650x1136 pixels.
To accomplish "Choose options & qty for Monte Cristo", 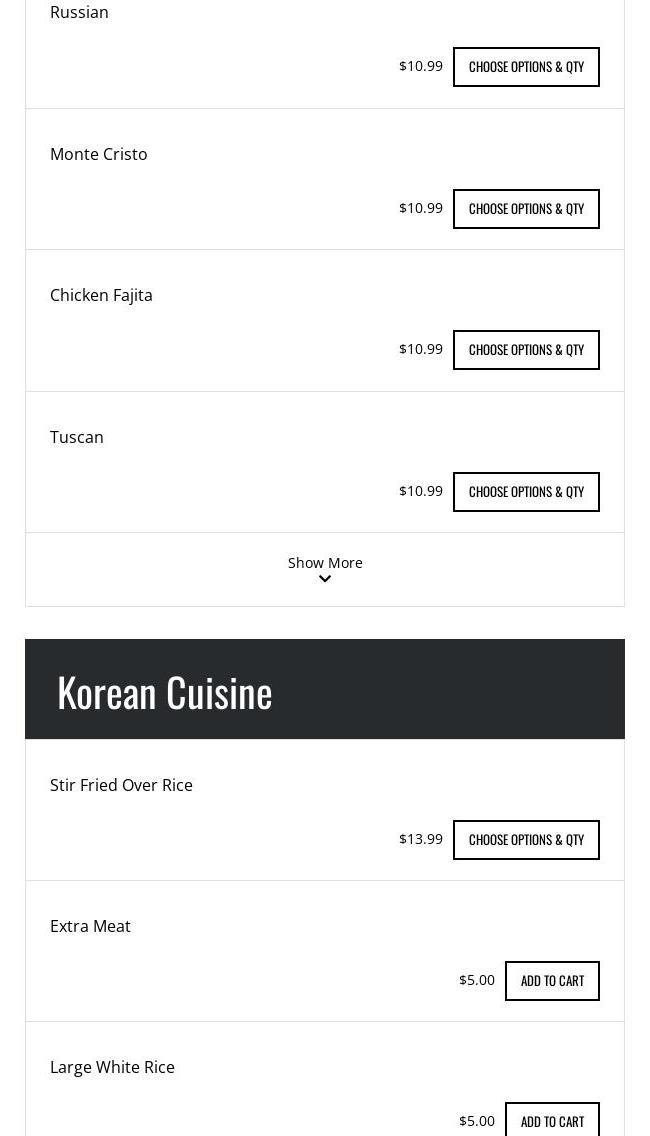I will [526, 209].
